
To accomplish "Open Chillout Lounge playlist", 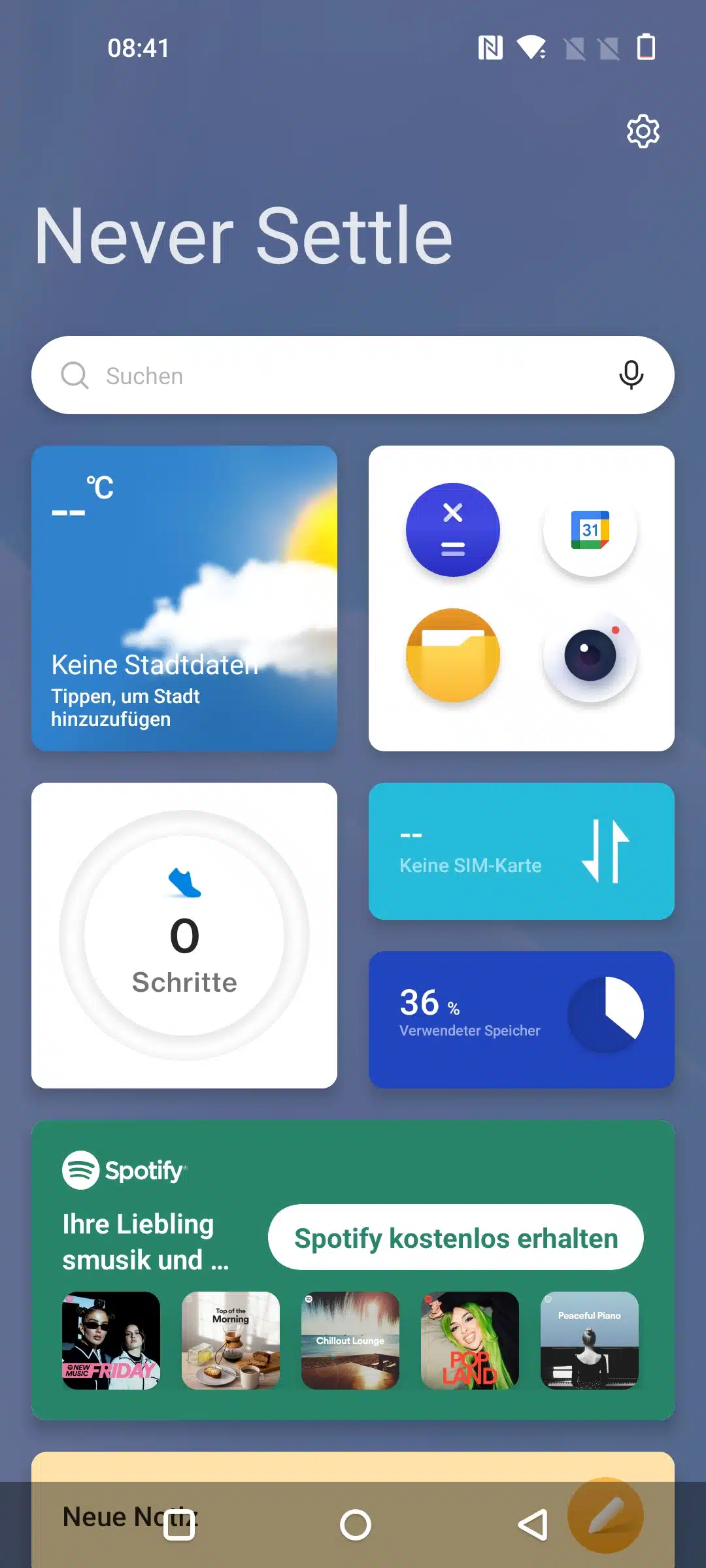I will coord(350,1340).
